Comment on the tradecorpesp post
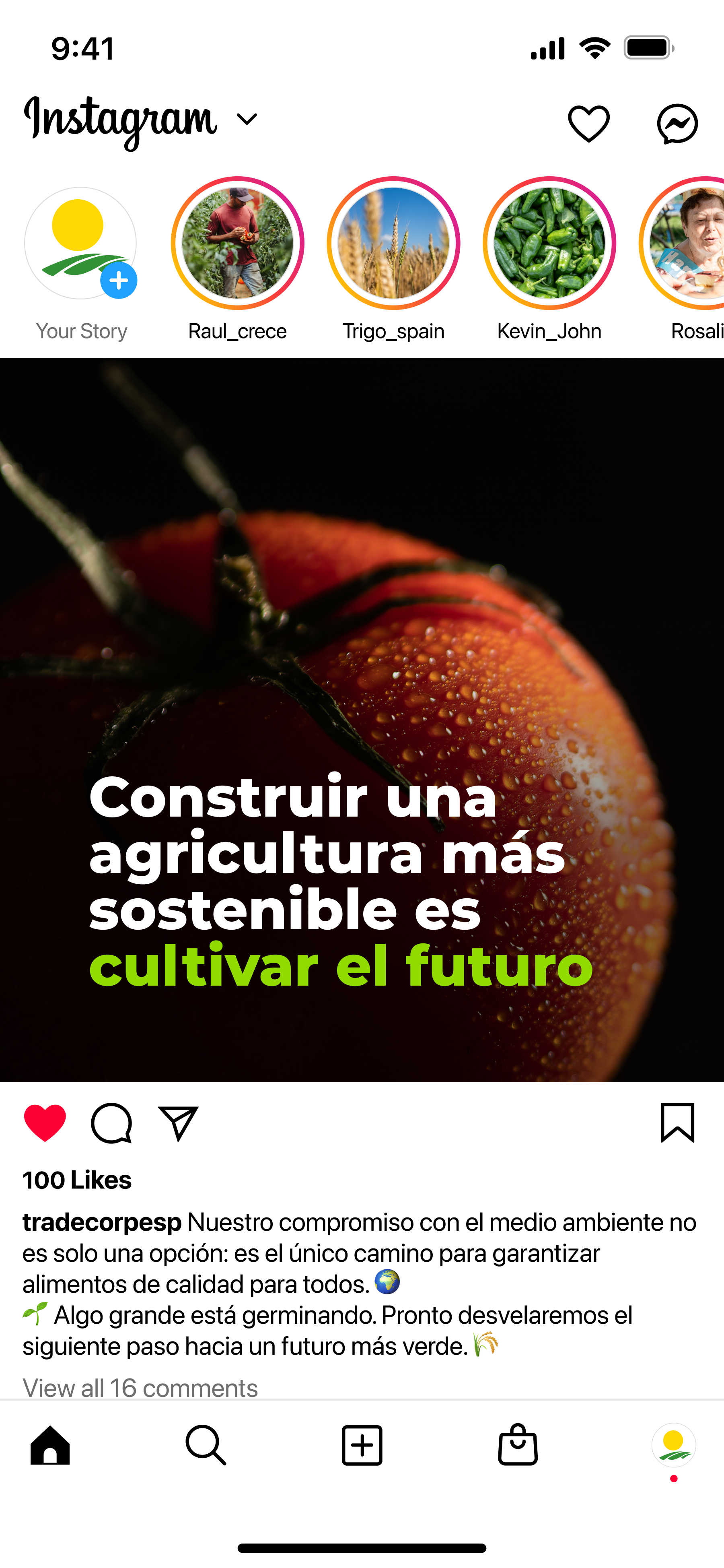The height and width of the screenshot is (1568, 724). pyautogui.click(x=111, y=1122)
